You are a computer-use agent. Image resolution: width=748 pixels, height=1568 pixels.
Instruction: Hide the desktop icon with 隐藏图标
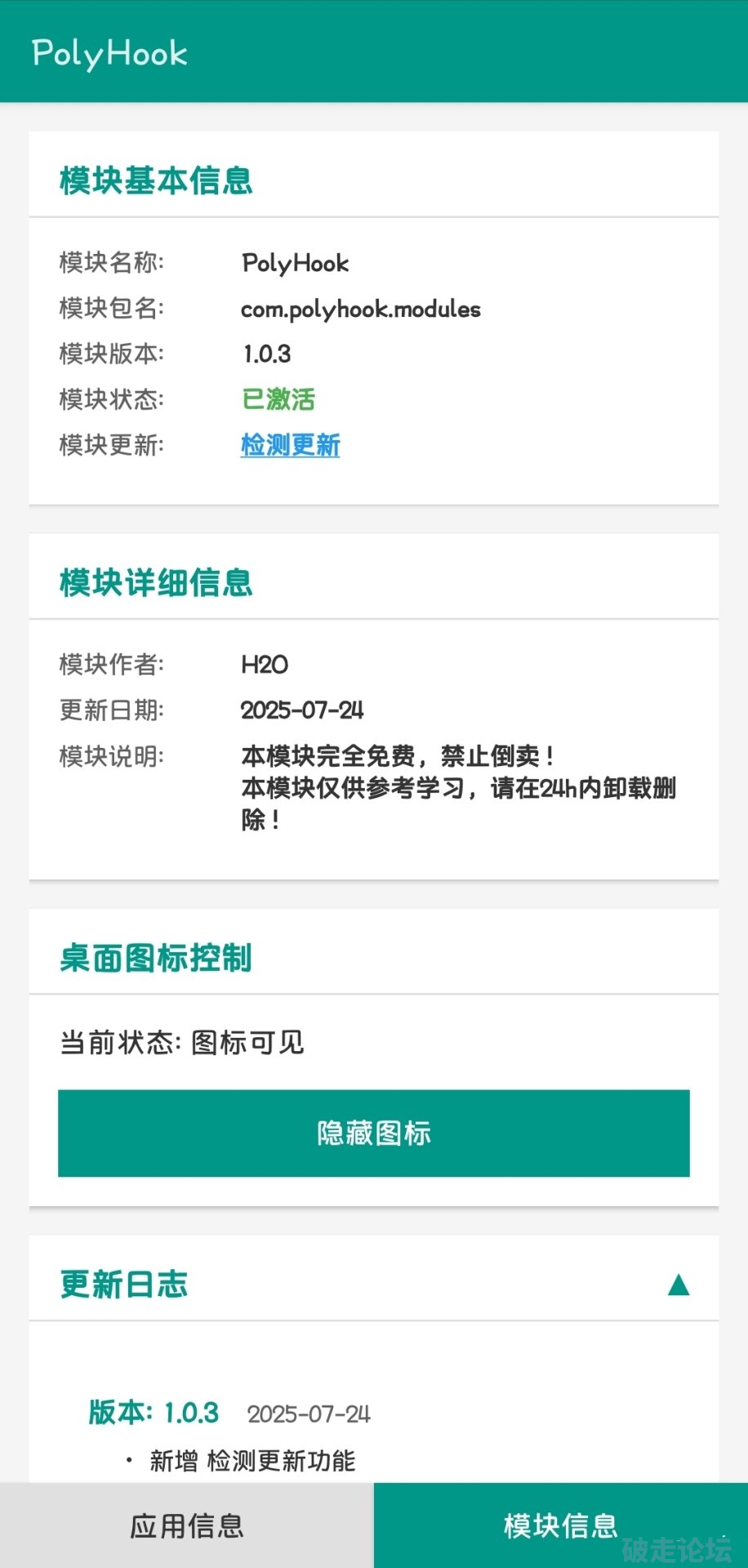pos(373,1133)
